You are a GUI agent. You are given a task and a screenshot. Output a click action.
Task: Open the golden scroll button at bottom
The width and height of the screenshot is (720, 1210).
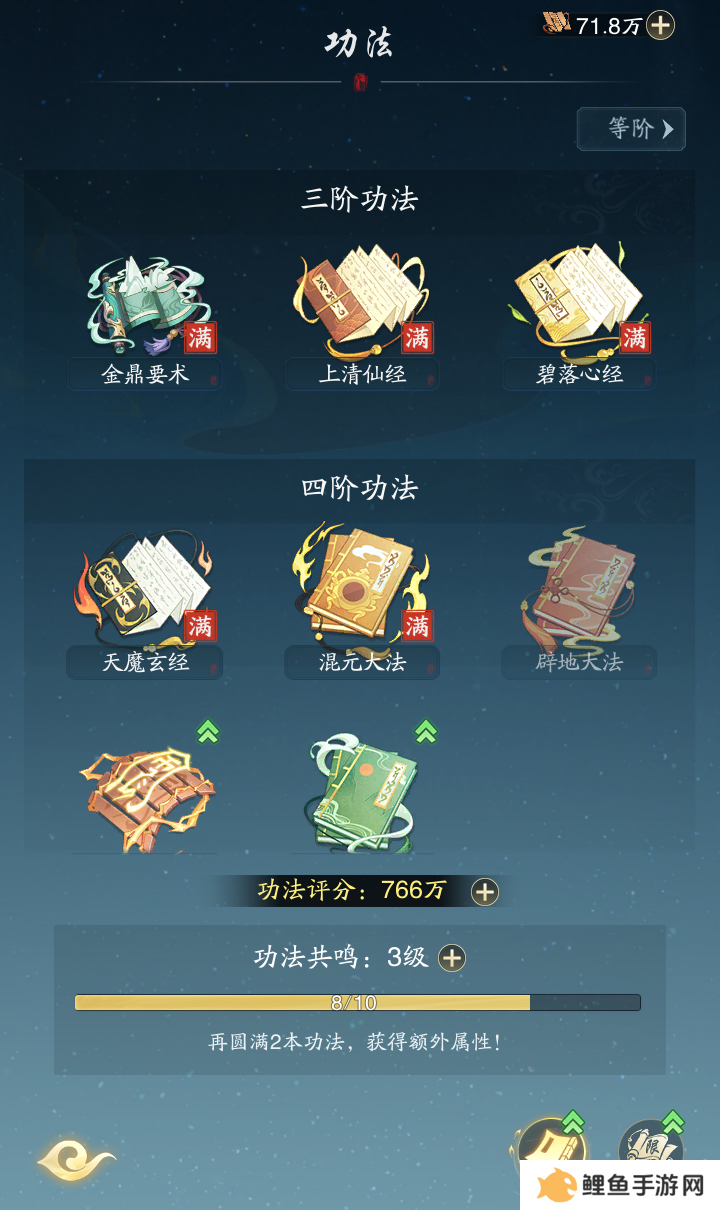[550, 1150]
